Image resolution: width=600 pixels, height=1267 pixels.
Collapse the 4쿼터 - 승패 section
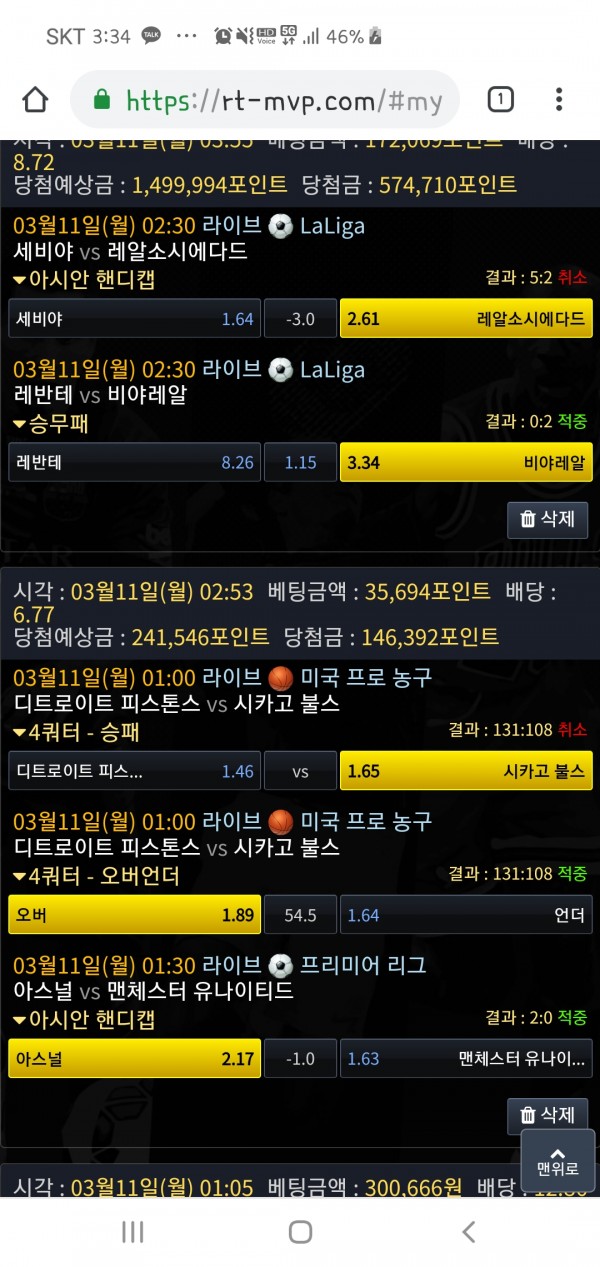pos(76,733)
